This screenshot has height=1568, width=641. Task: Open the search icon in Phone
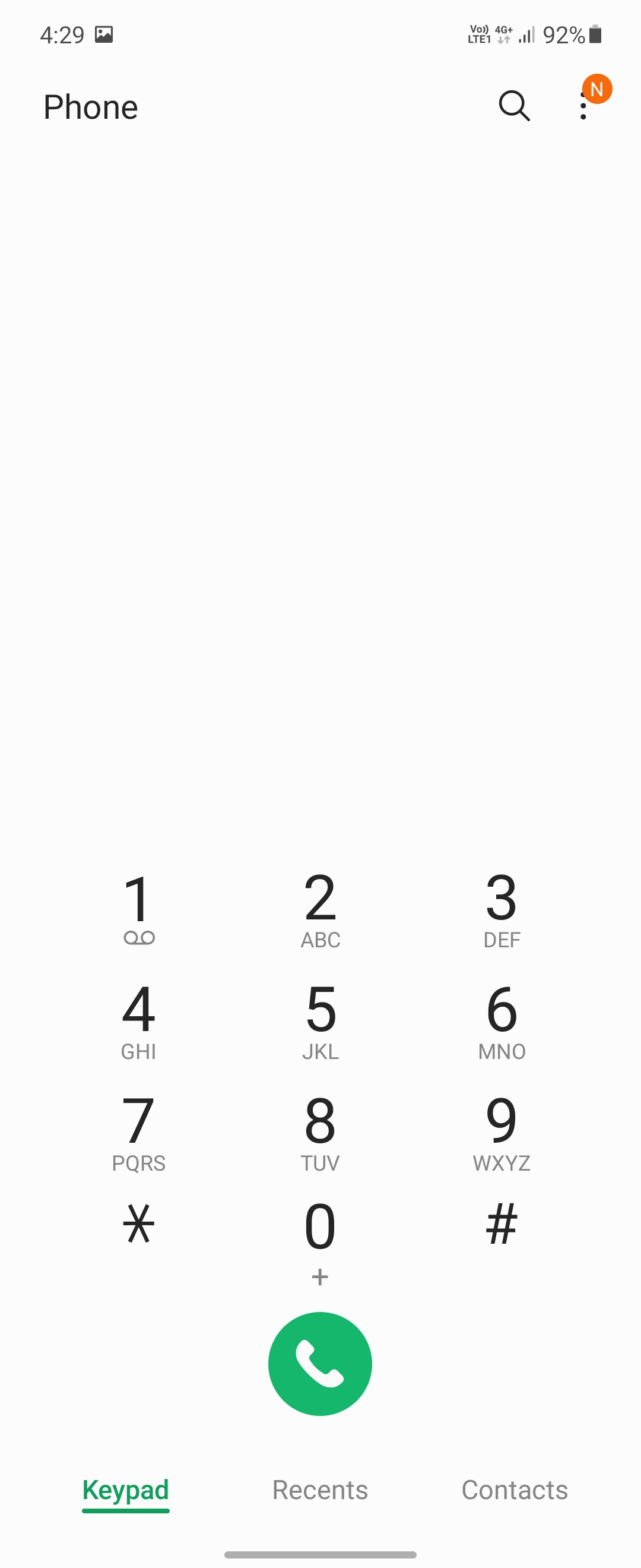pyautogui.click(x=514, y=106)
